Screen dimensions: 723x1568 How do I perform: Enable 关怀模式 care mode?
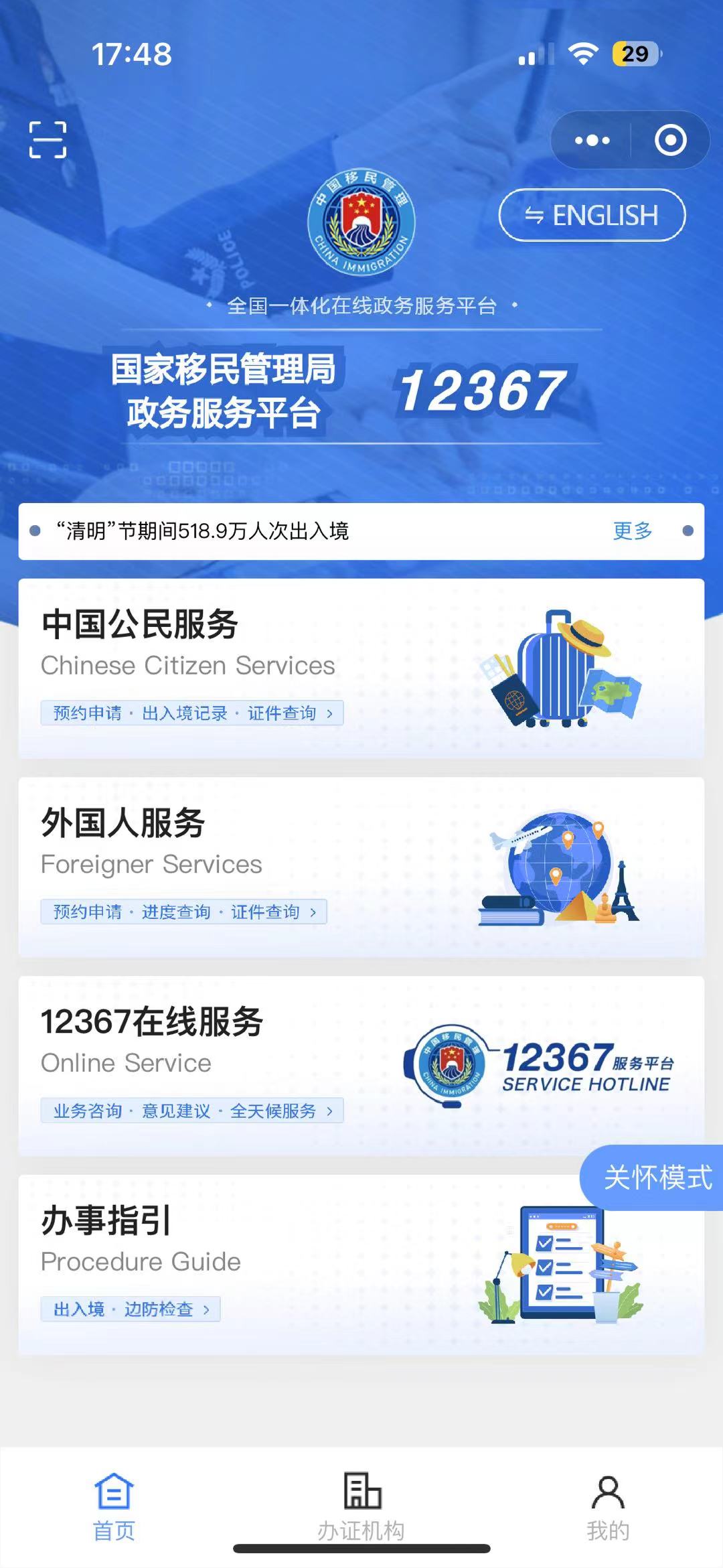coord(657,1178)
